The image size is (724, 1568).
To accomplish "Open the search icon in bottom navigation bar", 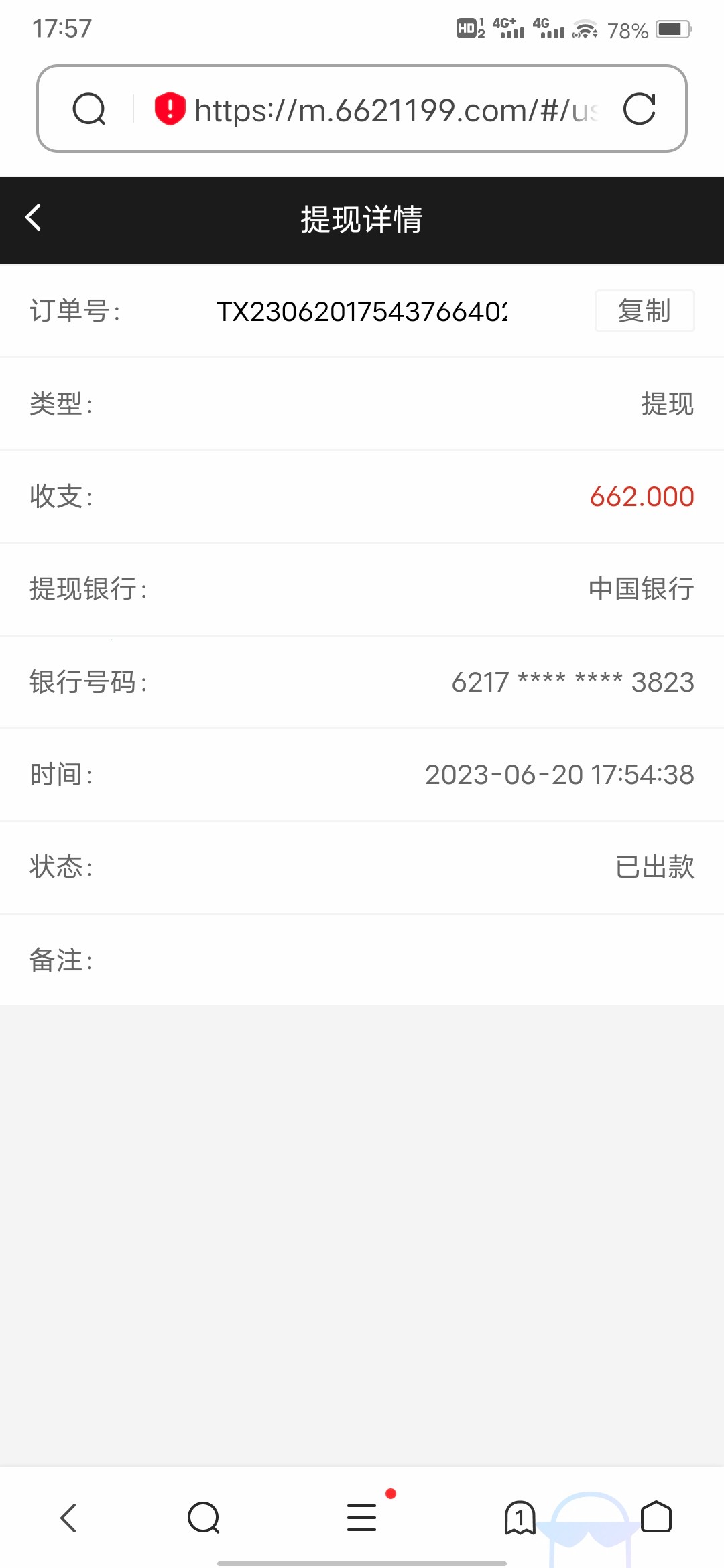I will 204,1518.
